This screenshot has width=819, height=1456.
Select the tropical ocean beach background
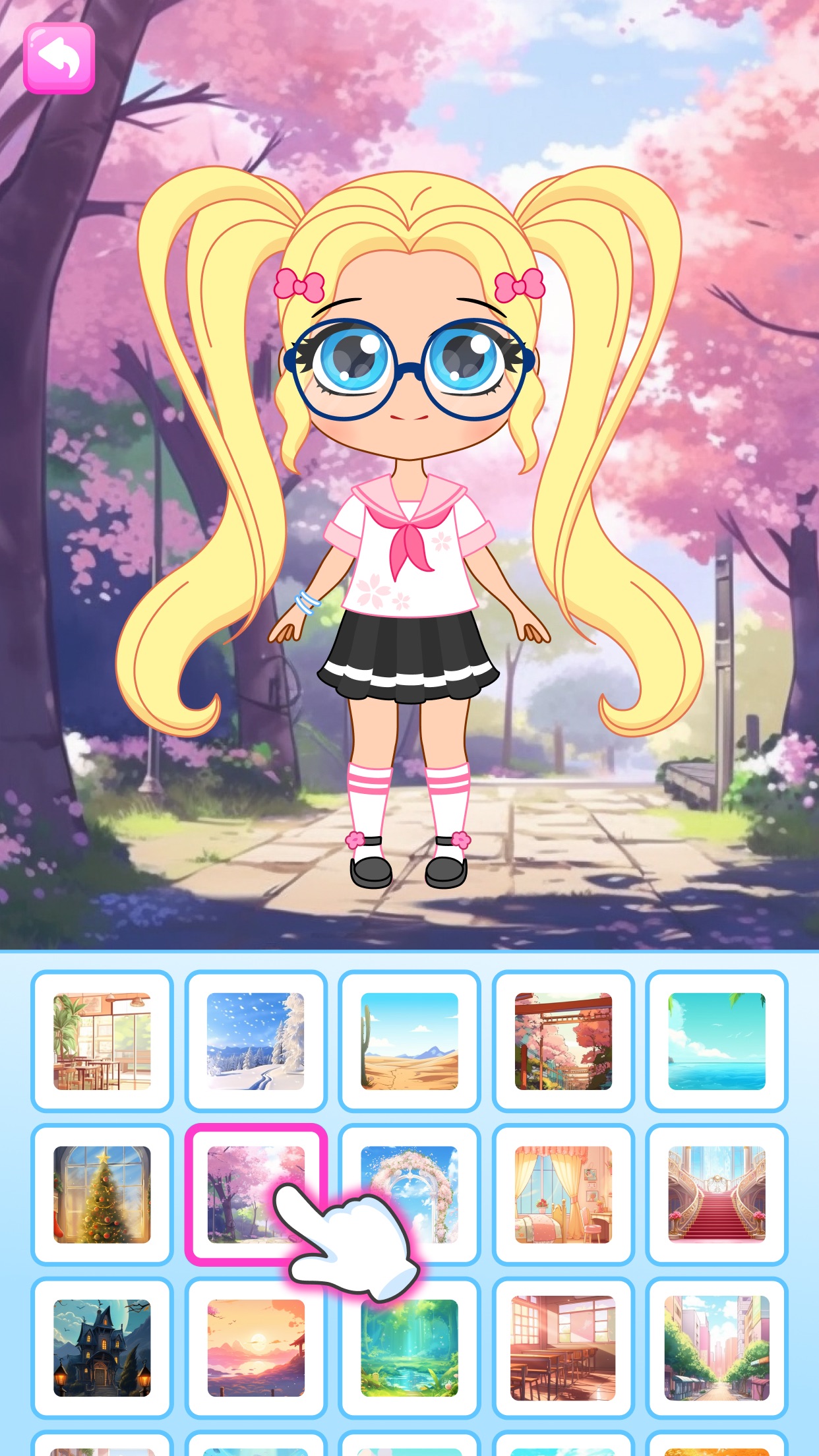715,1040
